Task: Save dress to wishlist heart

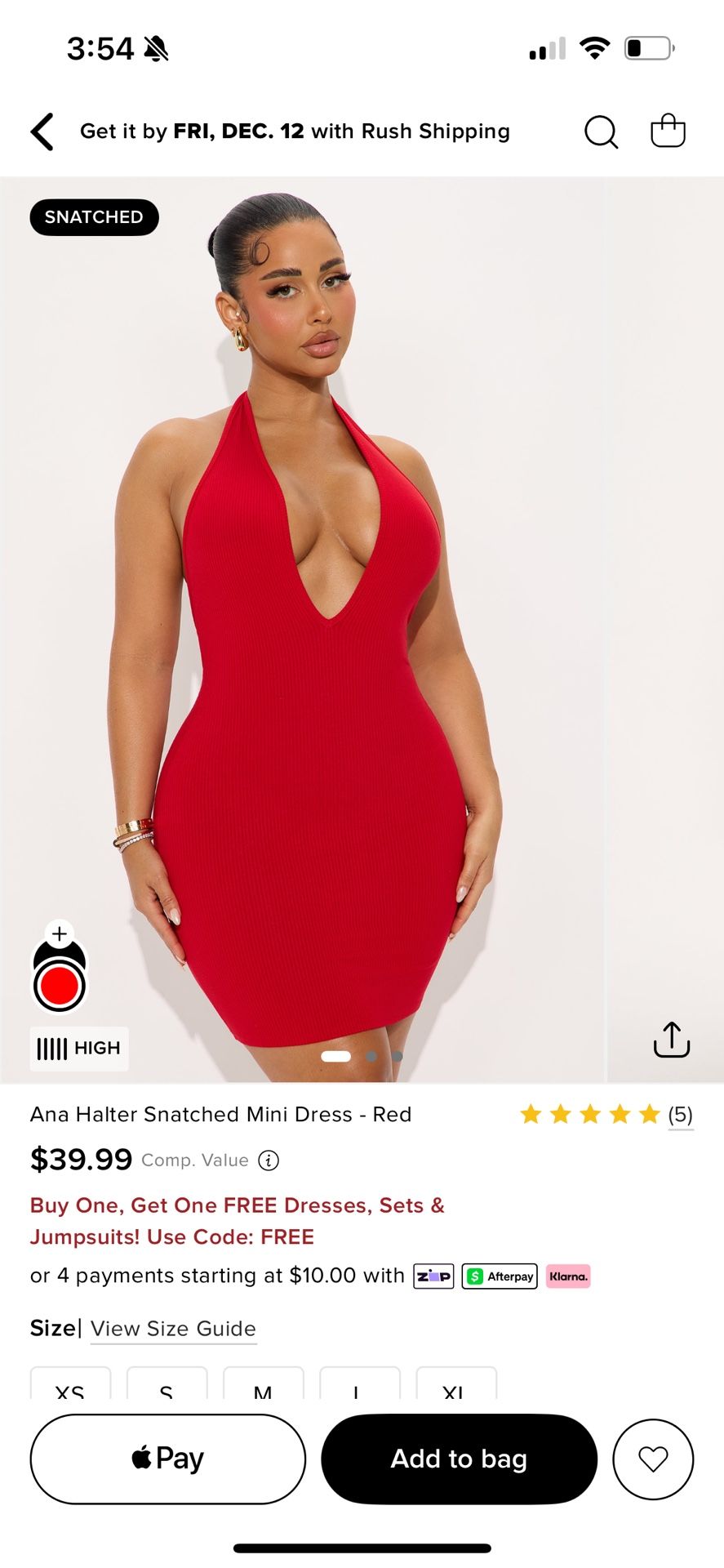Action: (653, 1459)
